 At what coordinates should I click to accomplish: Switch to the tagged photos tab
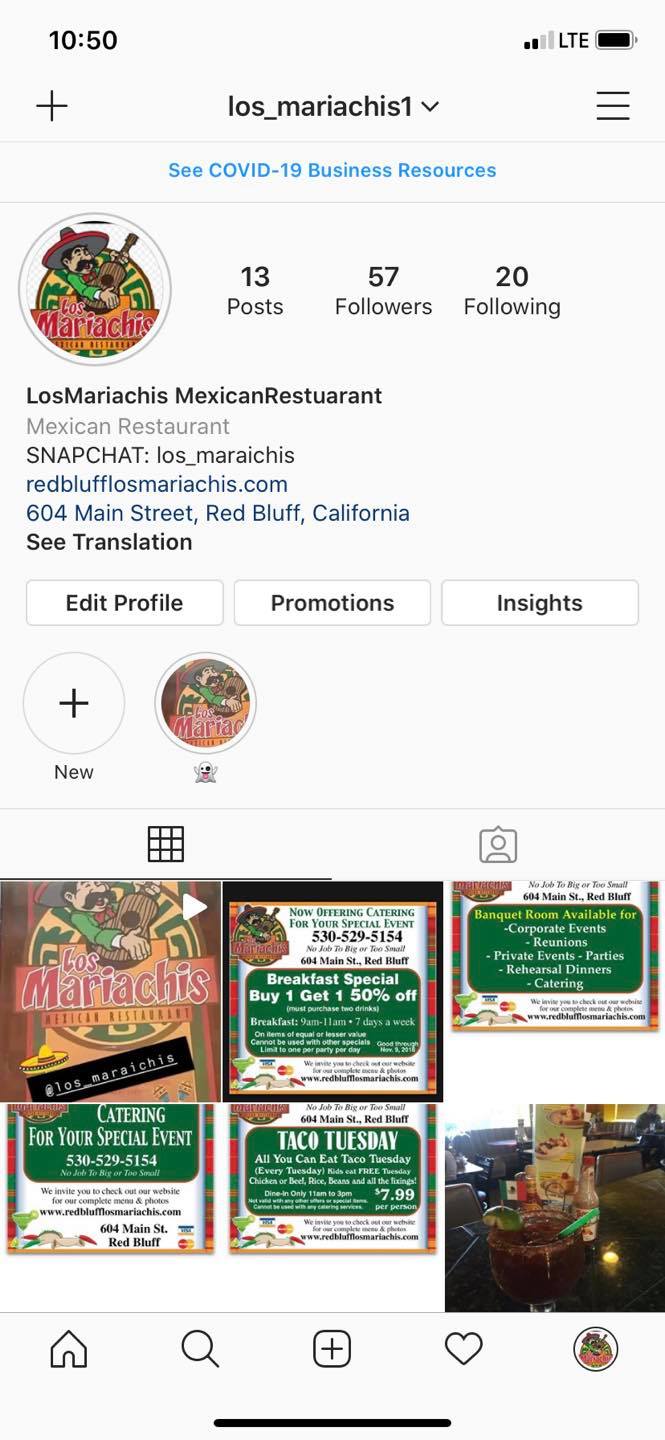[497, 845]
